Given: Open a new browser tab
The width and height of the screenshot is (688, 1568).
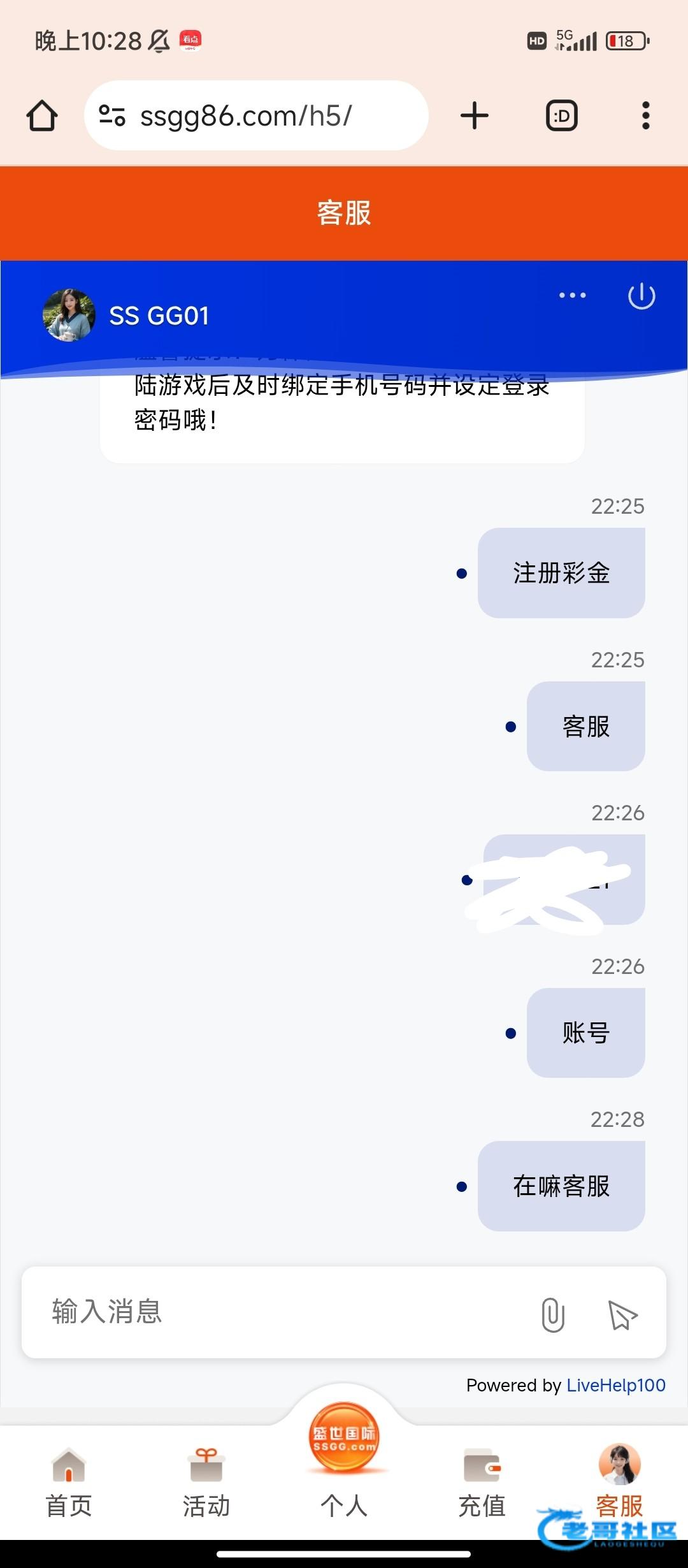Looking at the screenshot, I should click(x=475, y=116).
